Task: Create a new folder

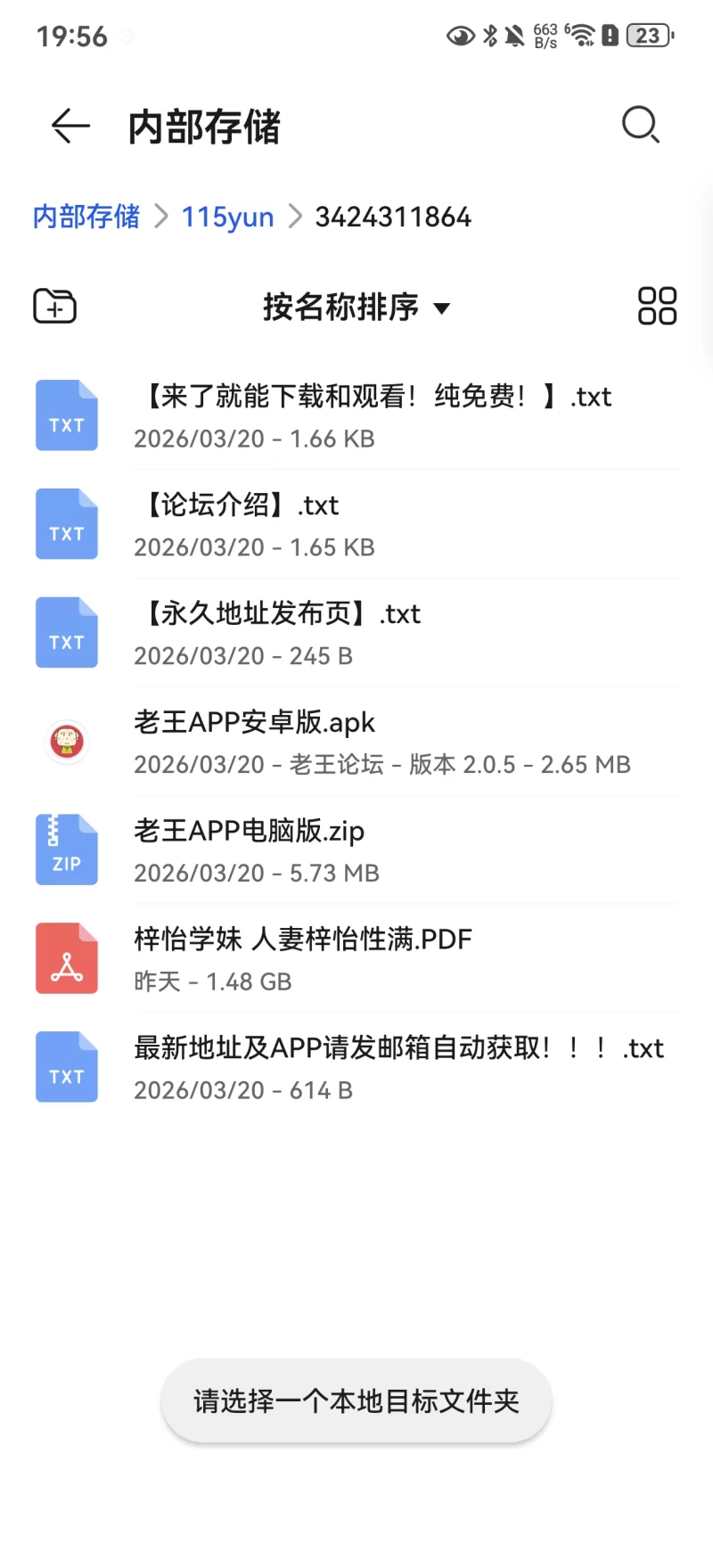Action: tap(54, 307)
